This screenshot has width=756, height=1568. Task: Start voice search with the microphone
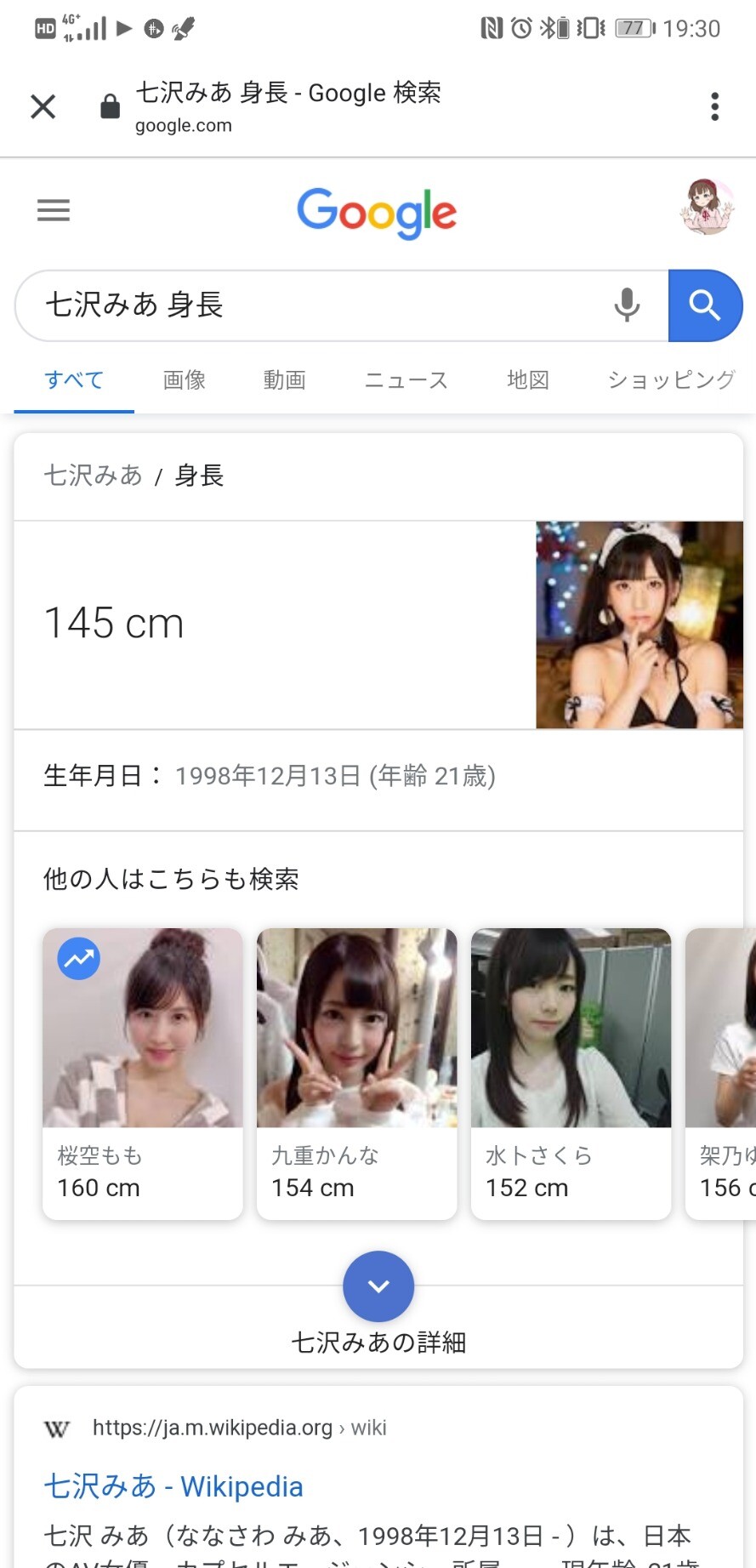[x=627, y=305]
